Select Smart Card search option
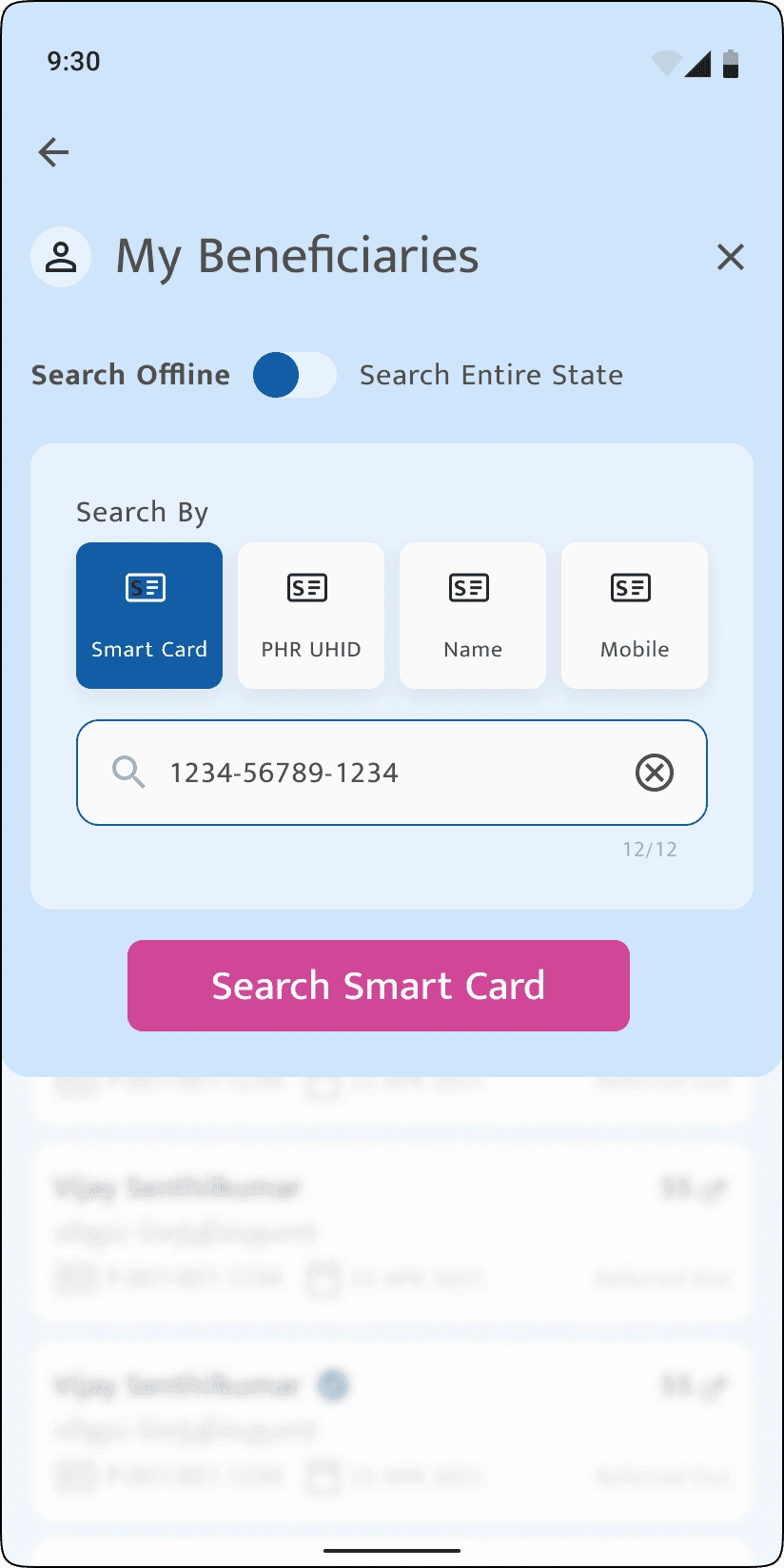Screen dimensions: 784x1568 149,616
